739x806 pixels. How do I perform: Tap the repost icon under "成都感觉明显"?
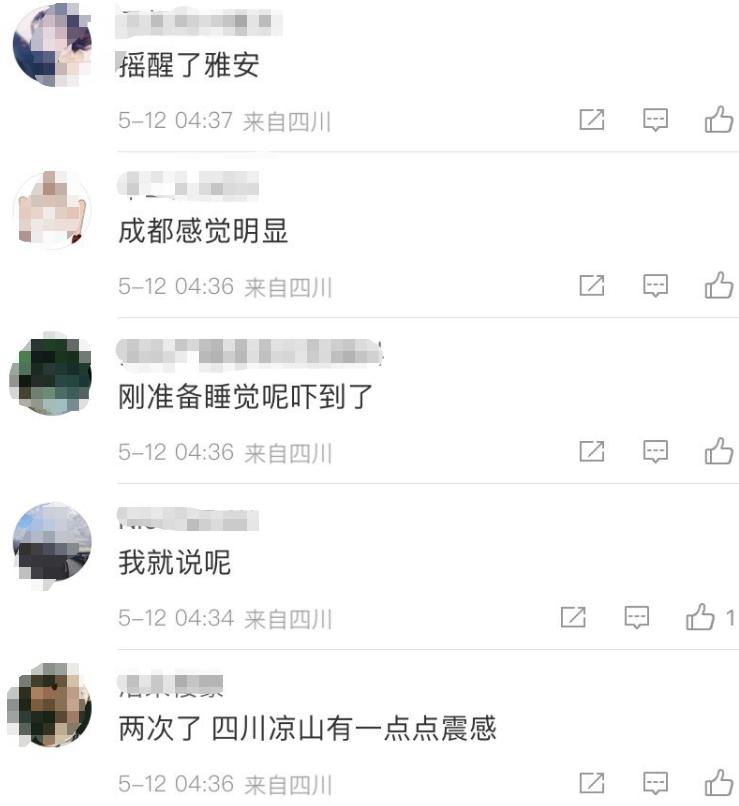click(x=592, y=286)
